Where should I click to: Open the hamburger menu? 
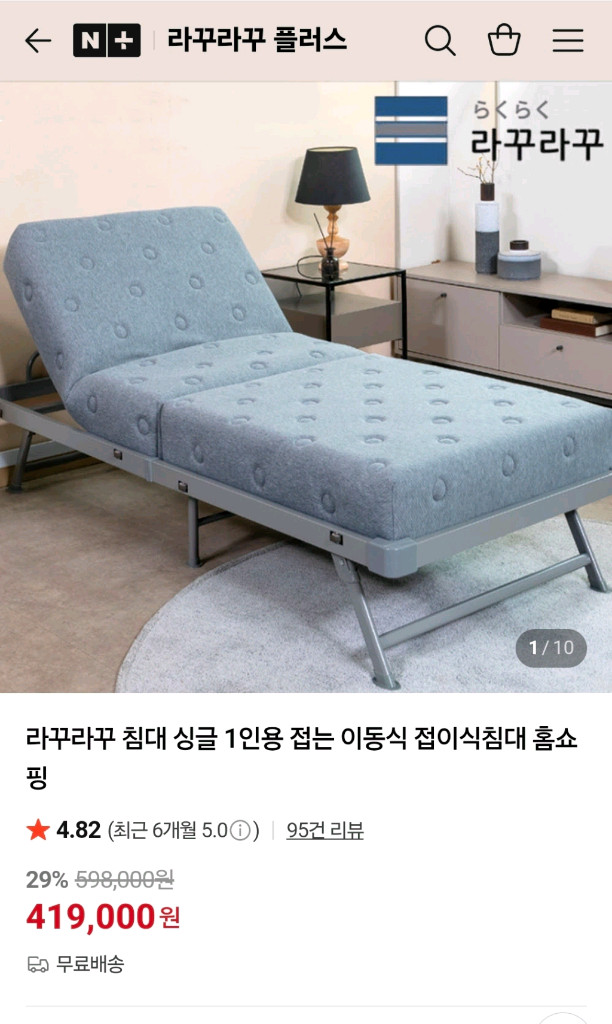click(568, 40)
